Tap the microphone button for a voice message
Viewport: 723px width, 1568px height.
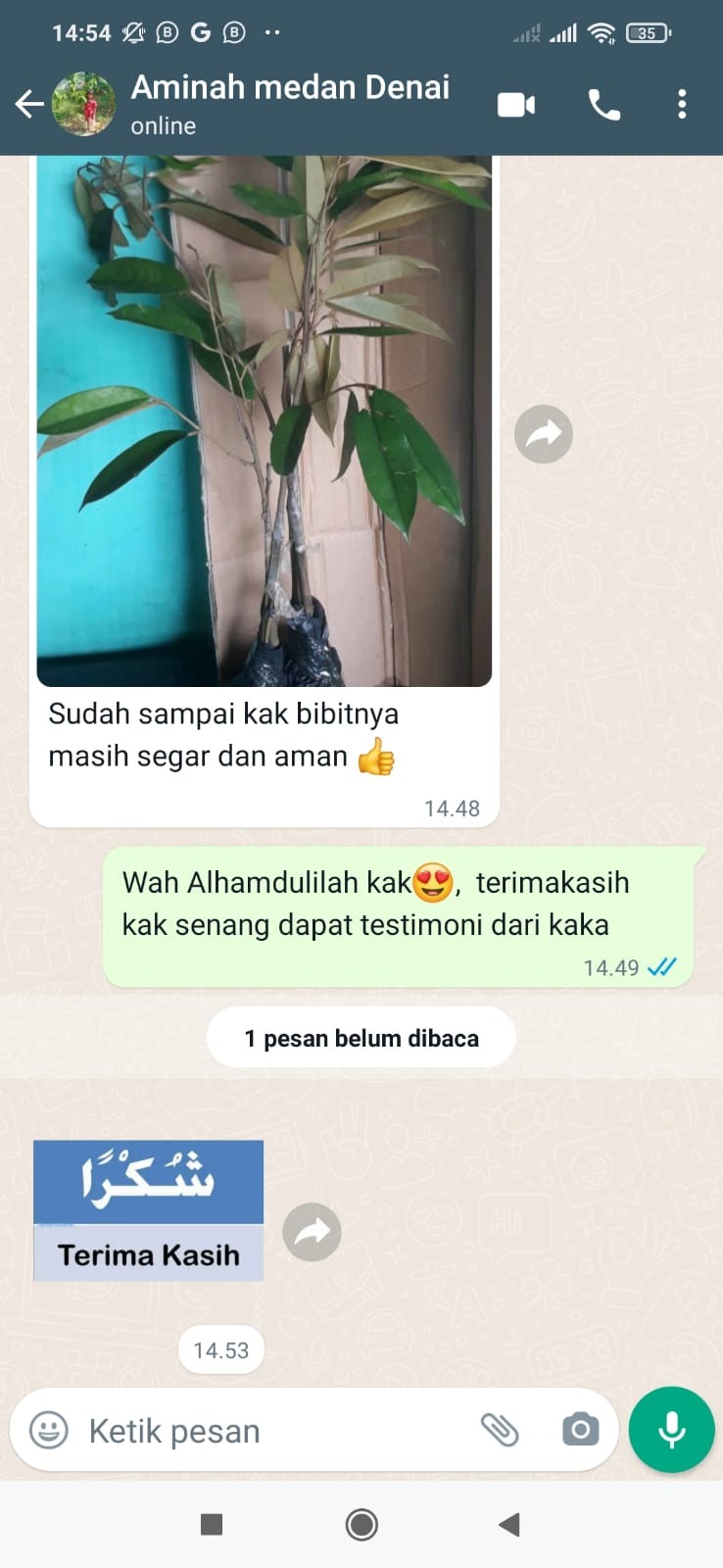click(x=672, y=1430)
